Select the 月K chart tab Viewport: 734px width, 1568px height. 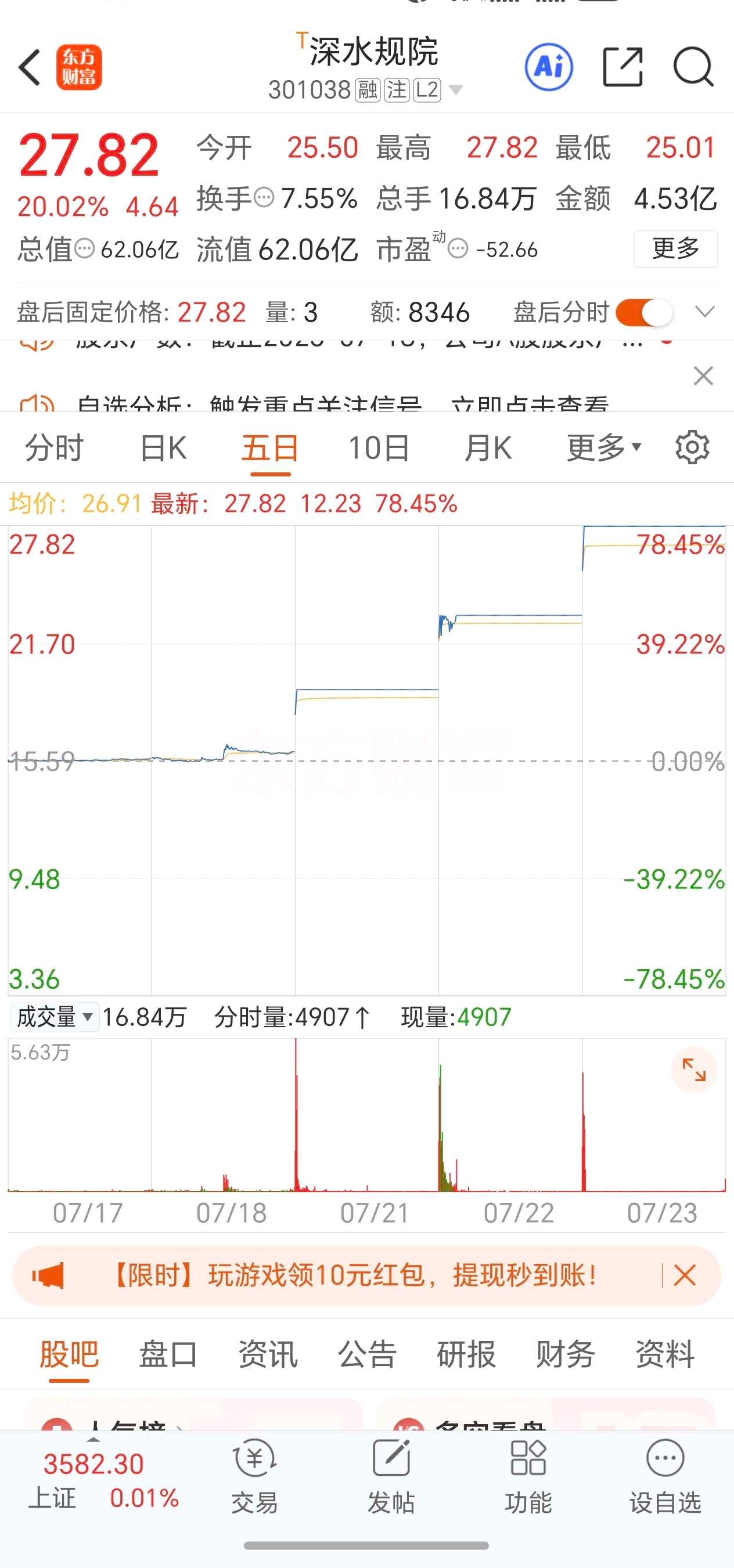(487, 449)
